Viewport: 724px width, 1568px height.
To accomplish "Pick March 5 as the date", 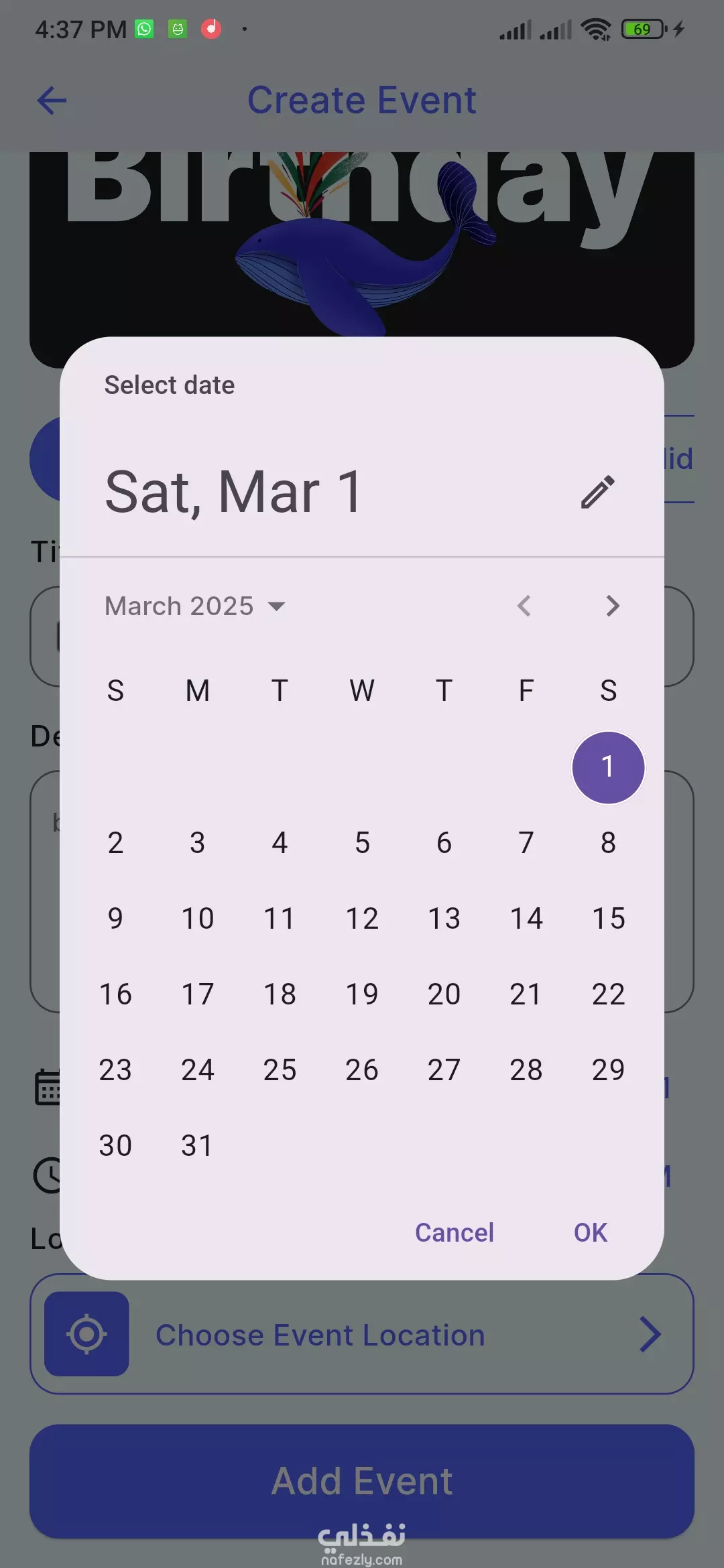I will tap(362, 843).
